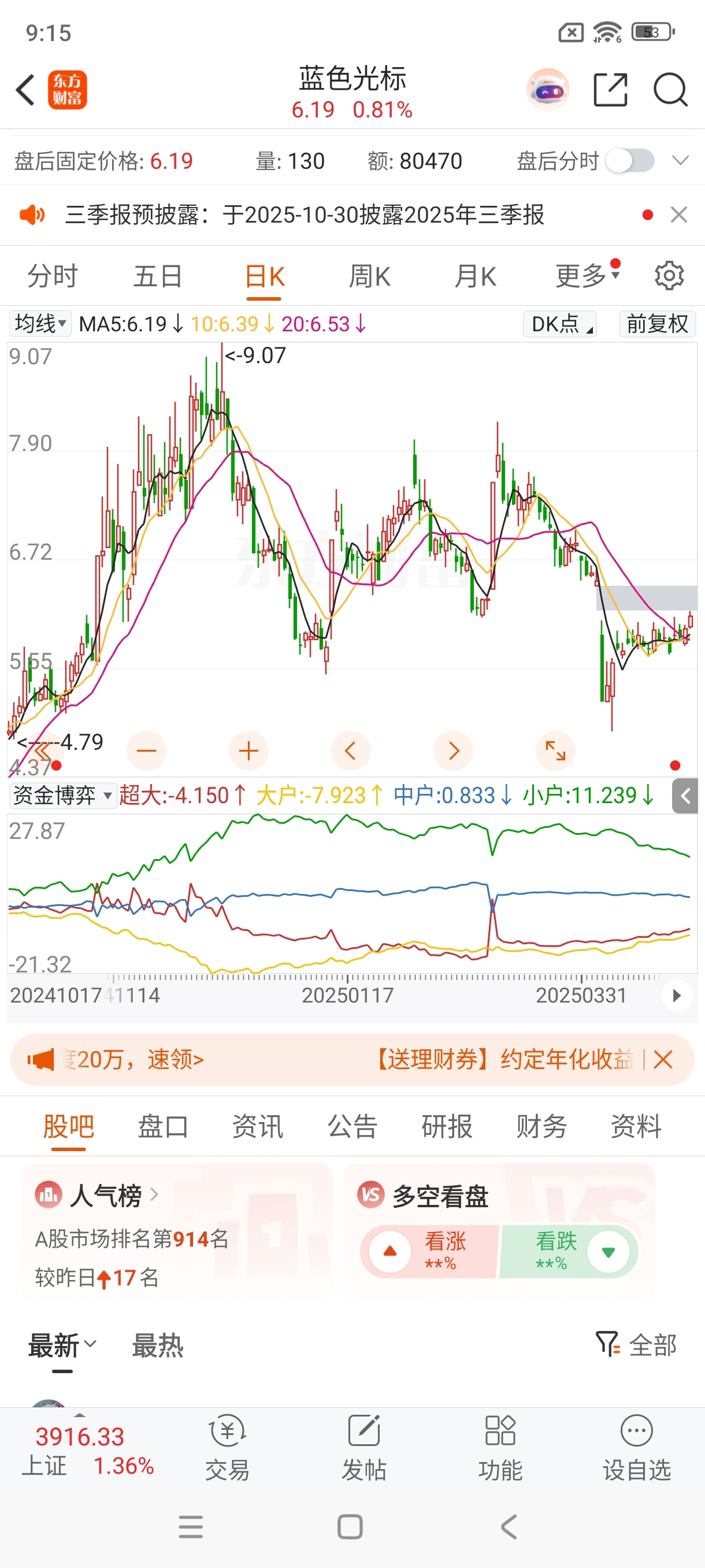
Task: Switch to the 周K chart tab
Action: 369,276
